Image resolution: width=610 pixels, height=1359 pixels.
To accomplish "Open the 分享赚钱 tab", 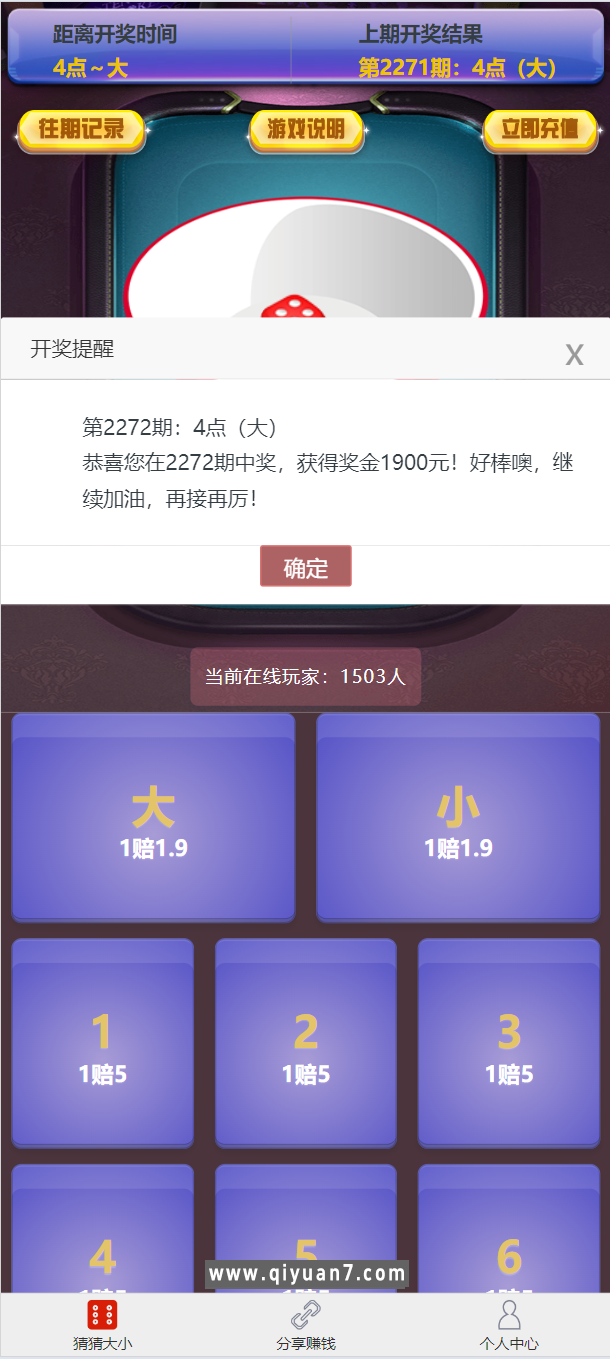I will (x=306, y=1326).
